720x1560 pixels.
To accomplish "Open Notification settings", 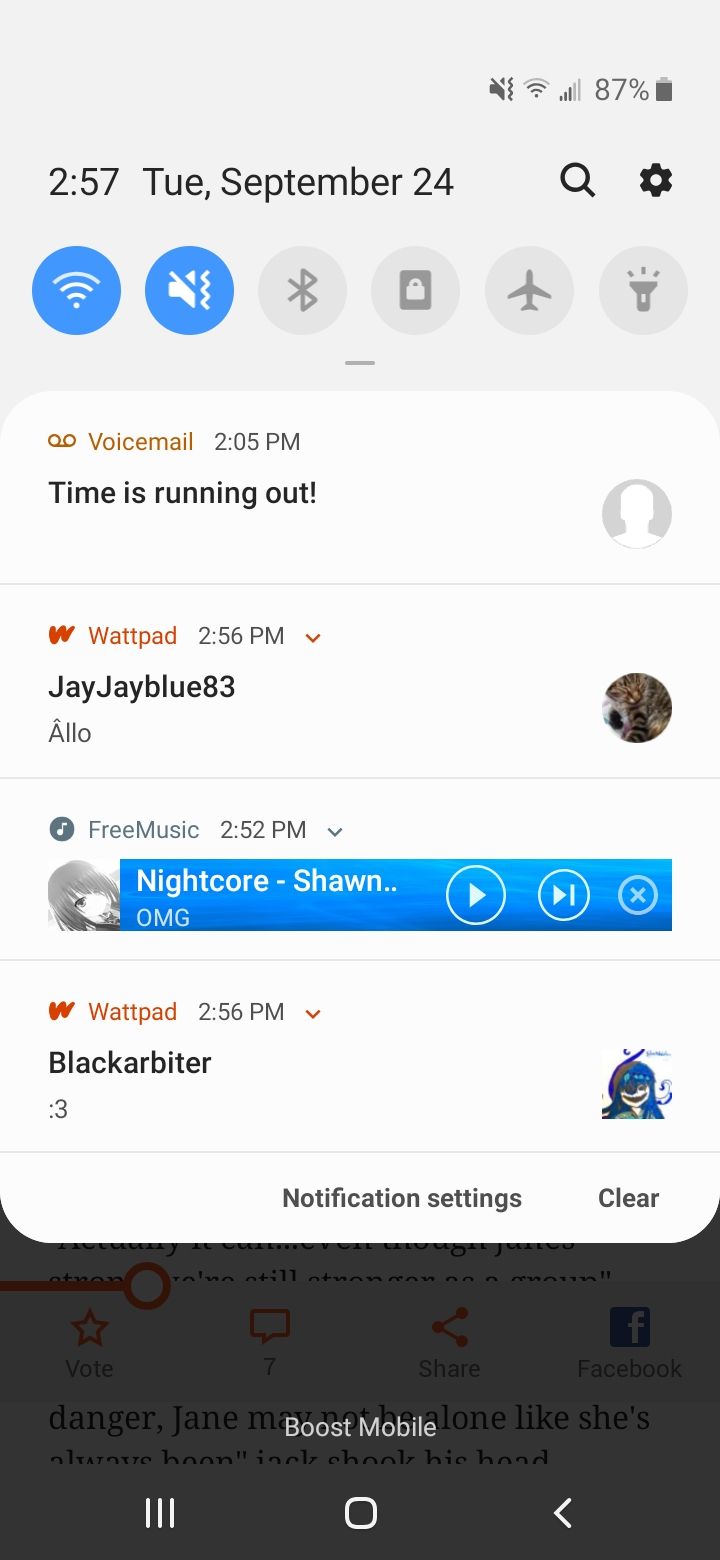I will (x=402, y=1198).
